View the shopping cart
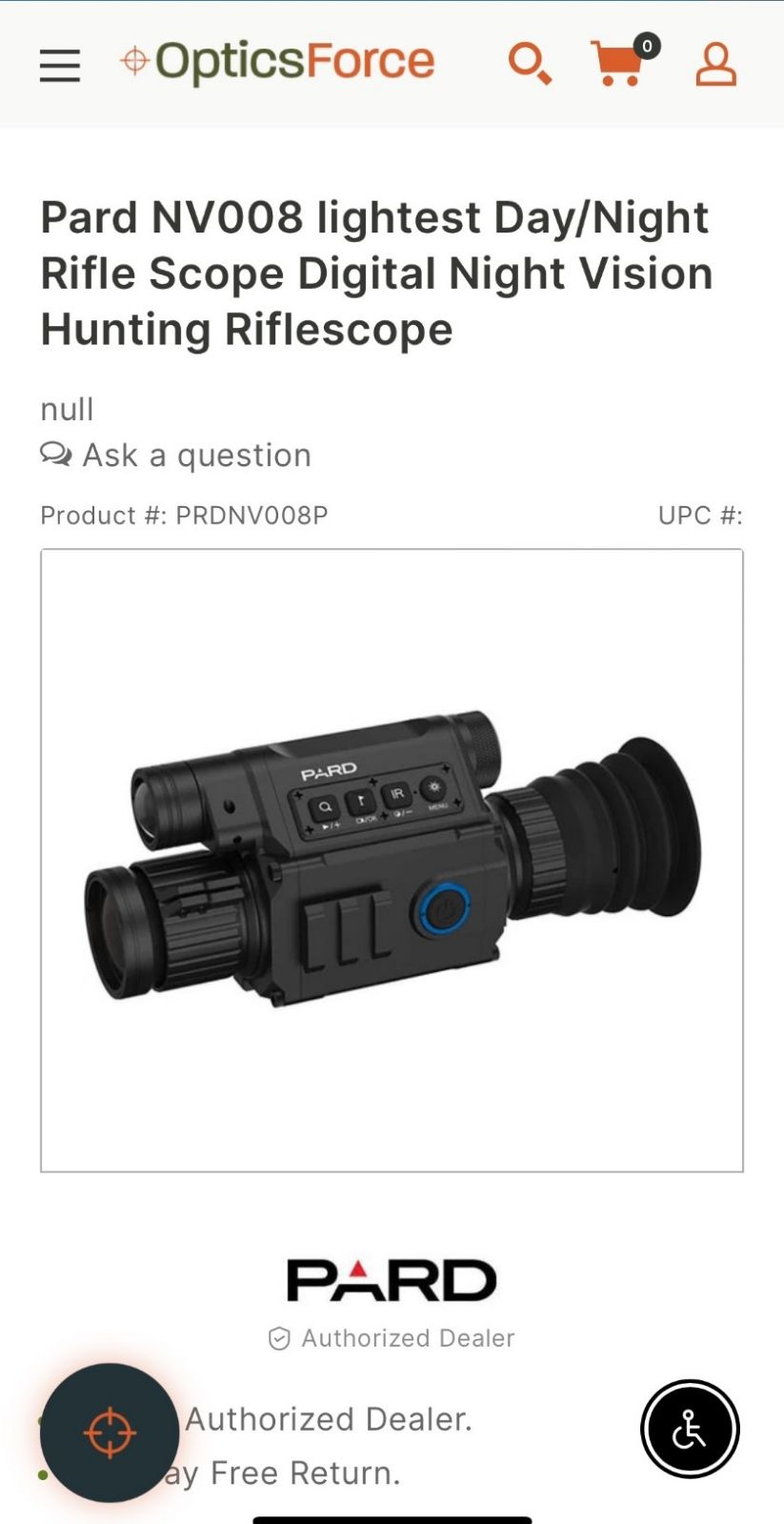The image size is (784, 1524). 619,64
